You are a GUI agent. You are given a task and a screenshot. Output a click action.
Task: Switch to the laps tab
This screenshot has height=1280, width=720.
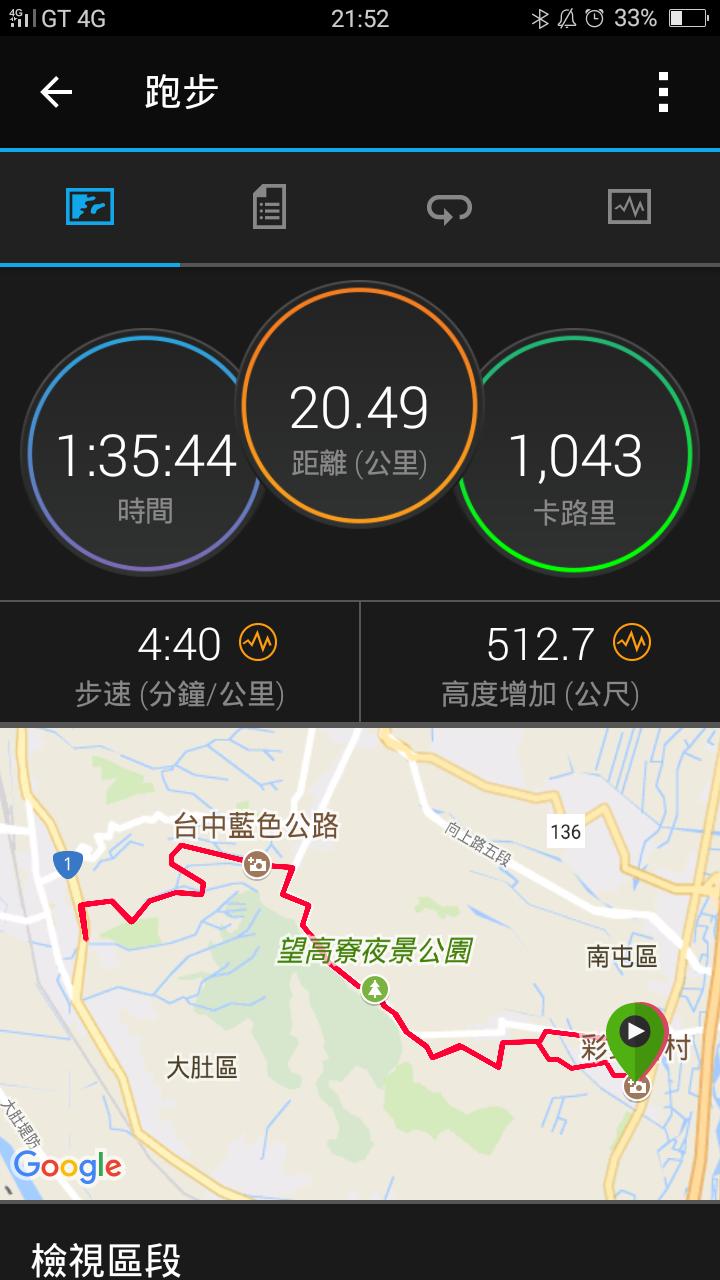point(449,208)
